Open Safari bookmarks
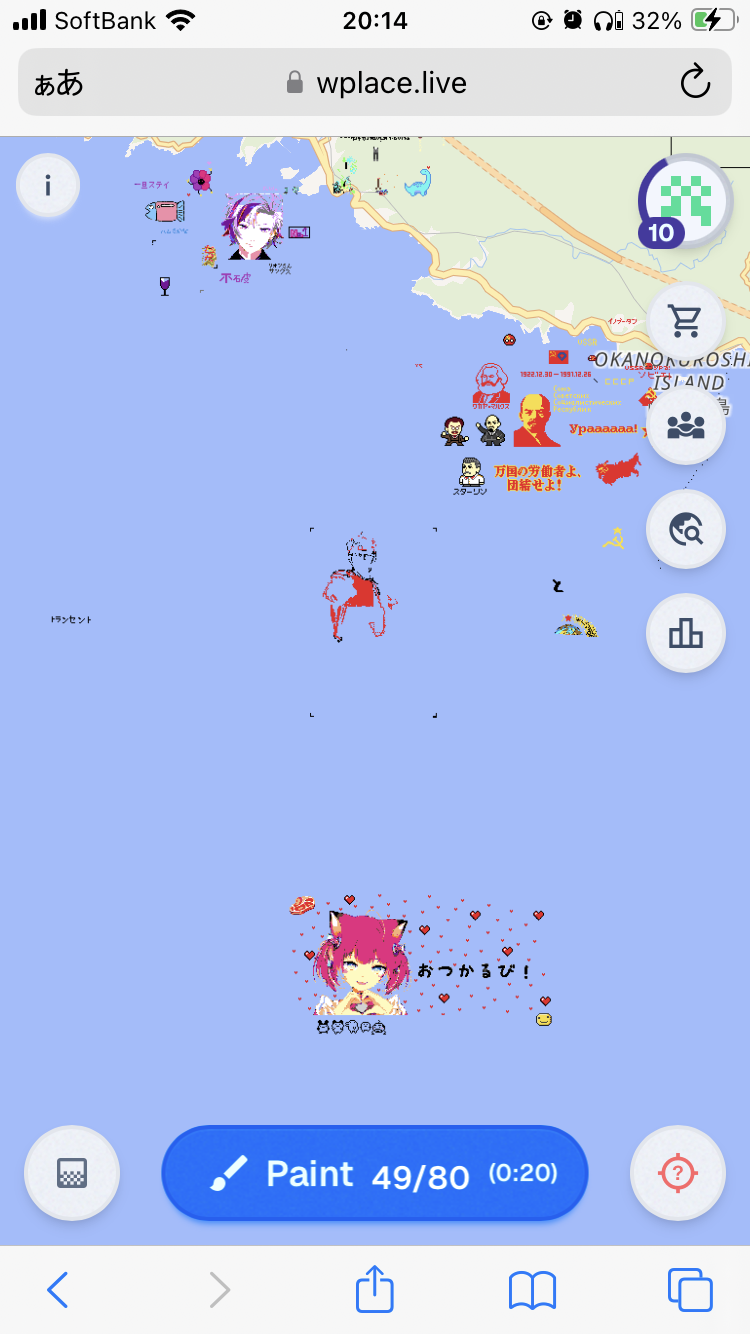Viewport: 750px width, 1334px height. [x=532, y=1290]
